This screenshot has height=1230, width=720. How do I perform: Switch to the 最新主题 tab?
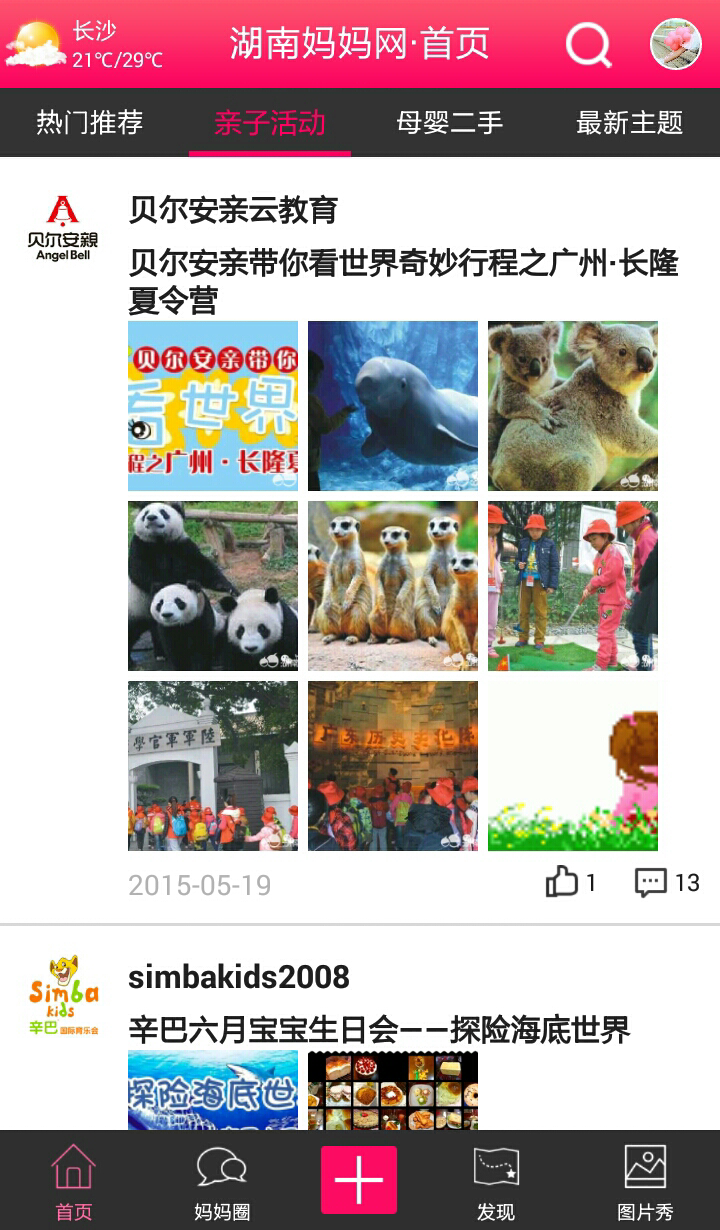630,123
